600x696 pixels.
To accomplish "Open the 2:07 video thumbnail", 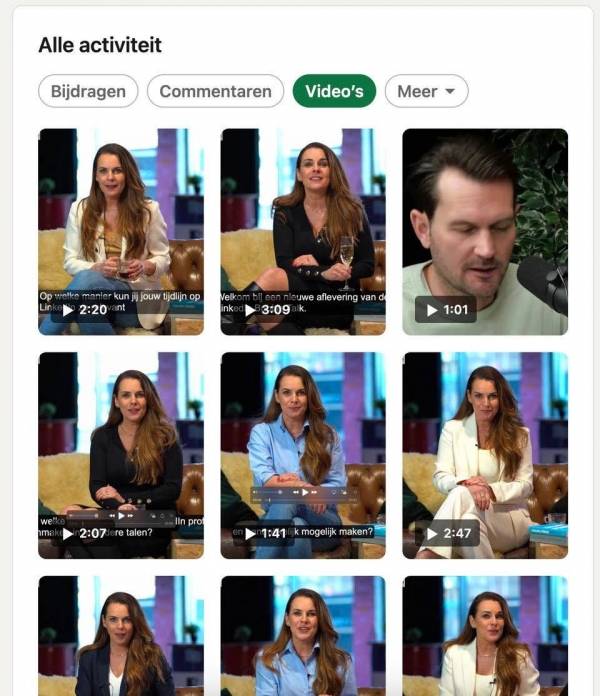I will coord(121,455).
